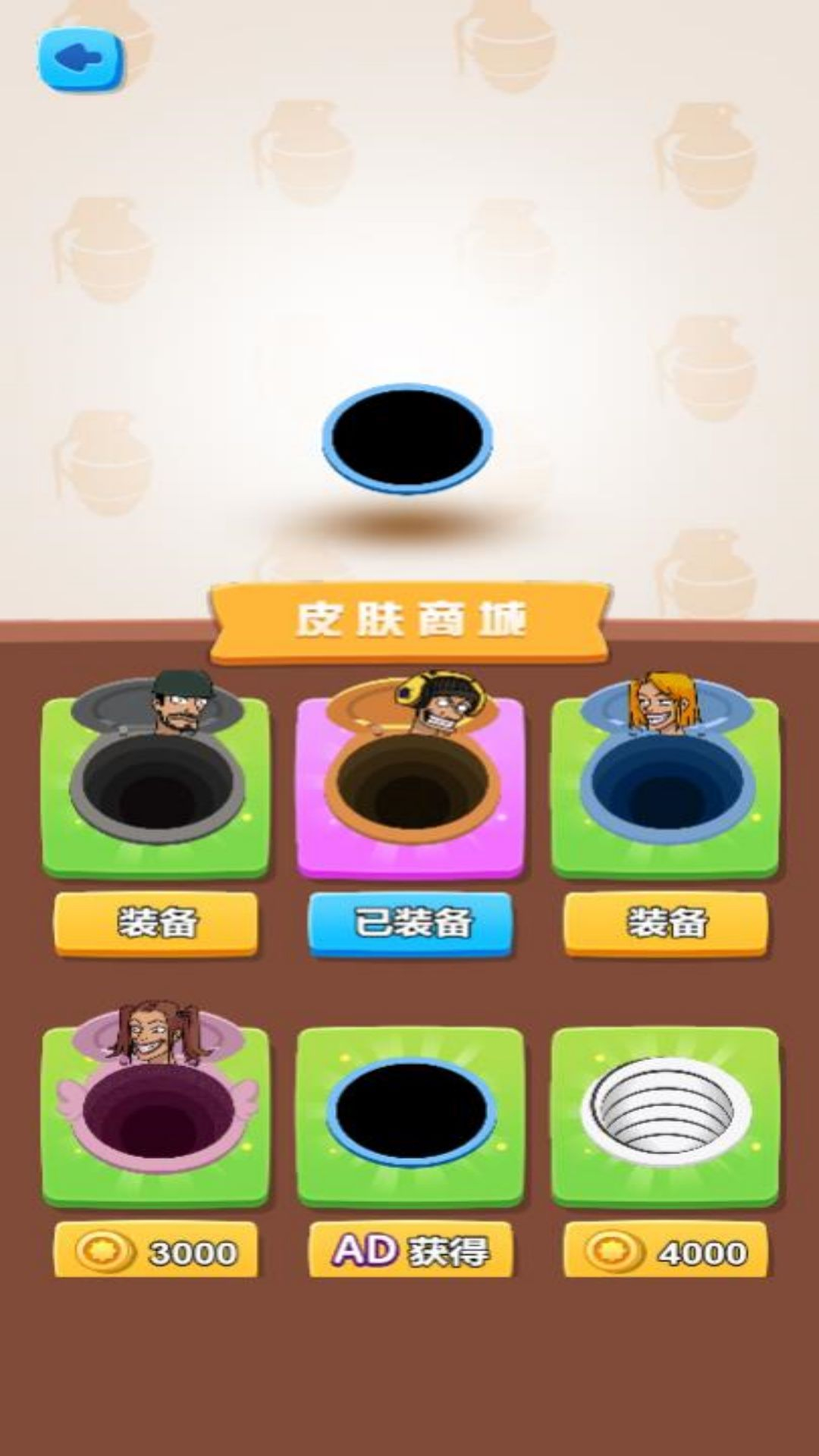Equip the gray manhole skin
Screen dimensions: 819x1456
[155, 922]
